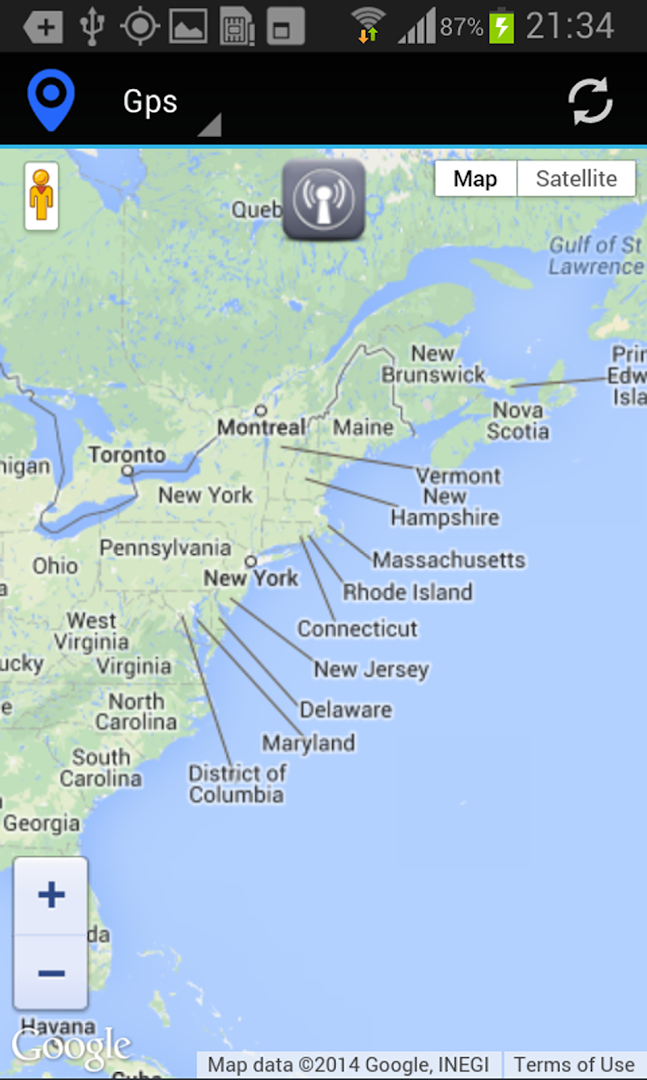
Task: Zoom in with the plus button
Action: (x=51, y=895)
